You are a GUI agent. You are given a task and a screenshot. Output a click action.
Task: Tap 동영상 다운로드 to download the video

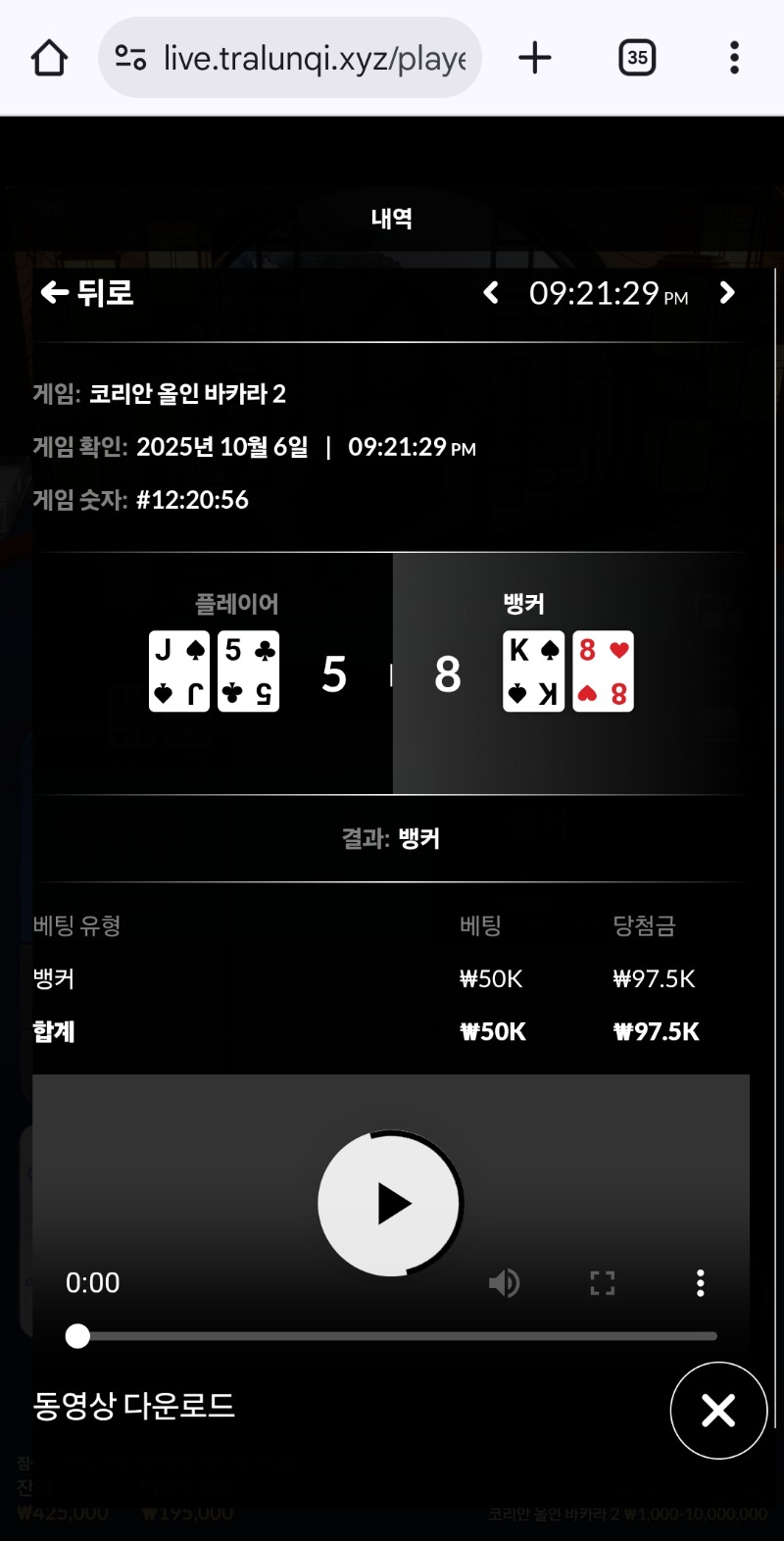point(134,1407)
